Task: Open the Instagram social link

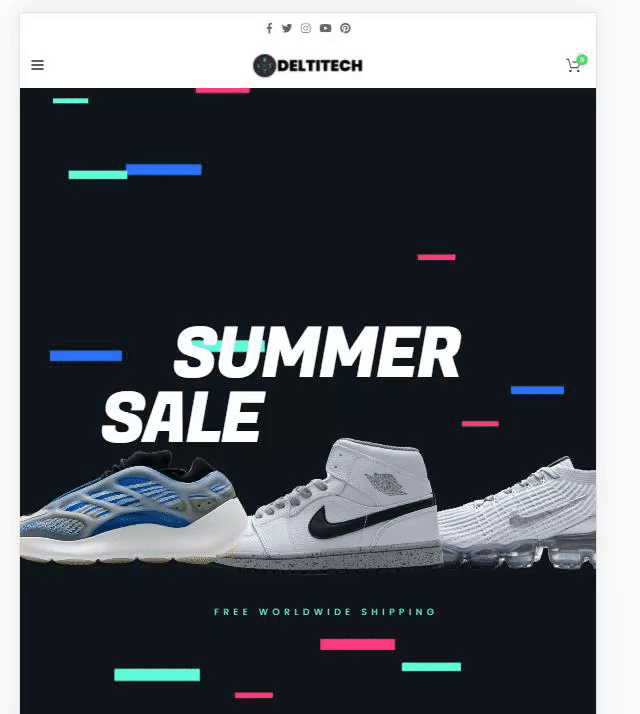Action: click(x=306, y=28)
